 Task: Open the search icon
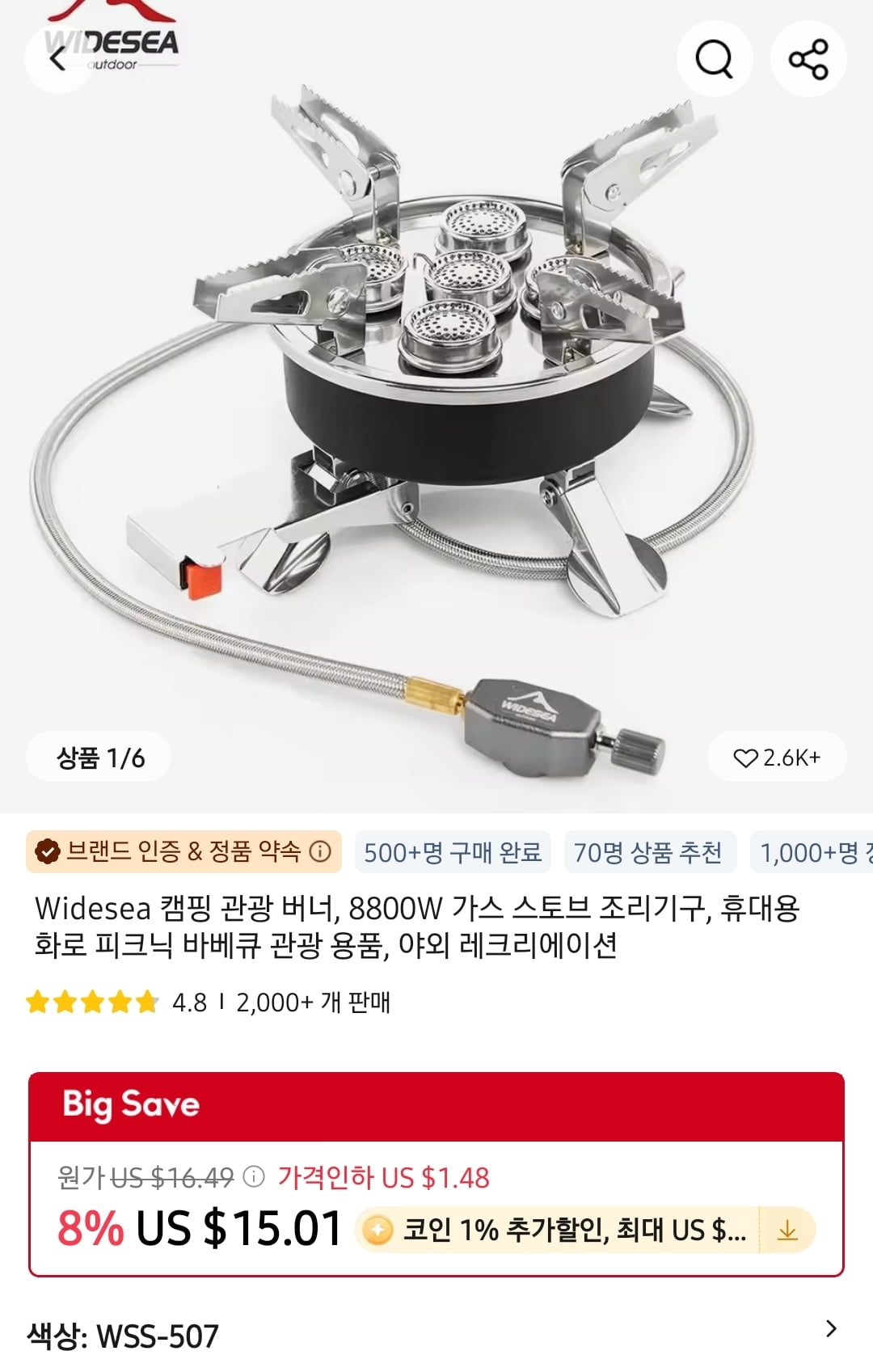(x=715, y=59)
